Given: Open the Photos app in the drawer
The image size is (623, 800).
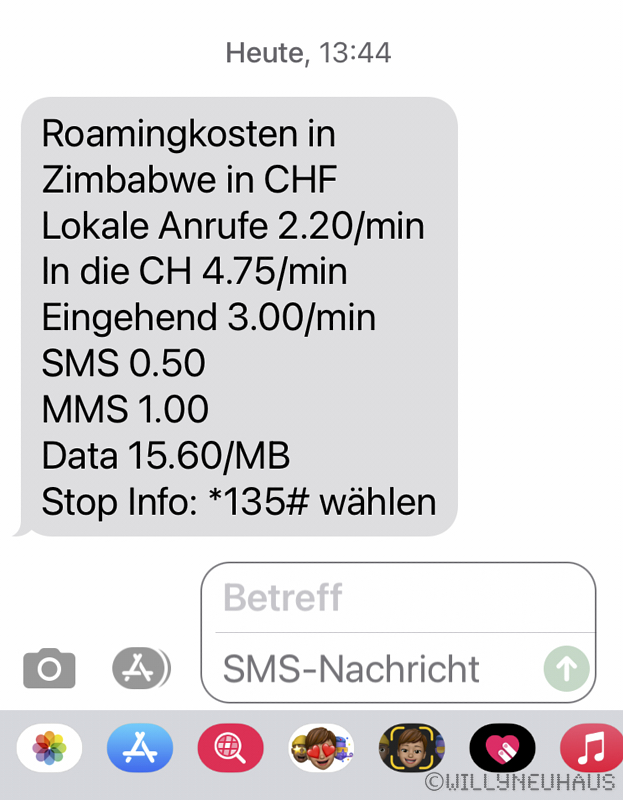Looking at the screenshot, I should click(x=49, y=748).
